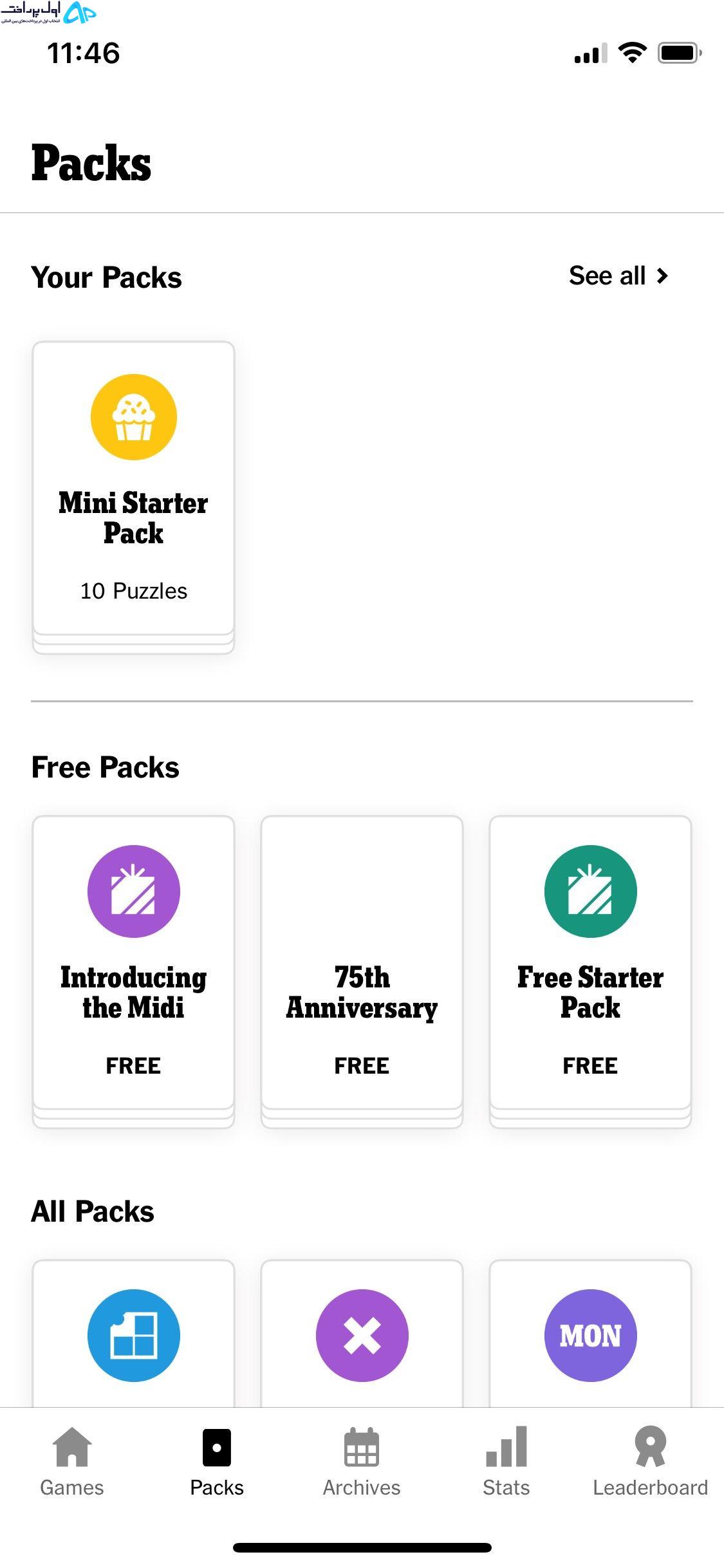Open the pack with the purple X icon
Viewport: 724px width, 1568px height.
tap(362, 1334)
